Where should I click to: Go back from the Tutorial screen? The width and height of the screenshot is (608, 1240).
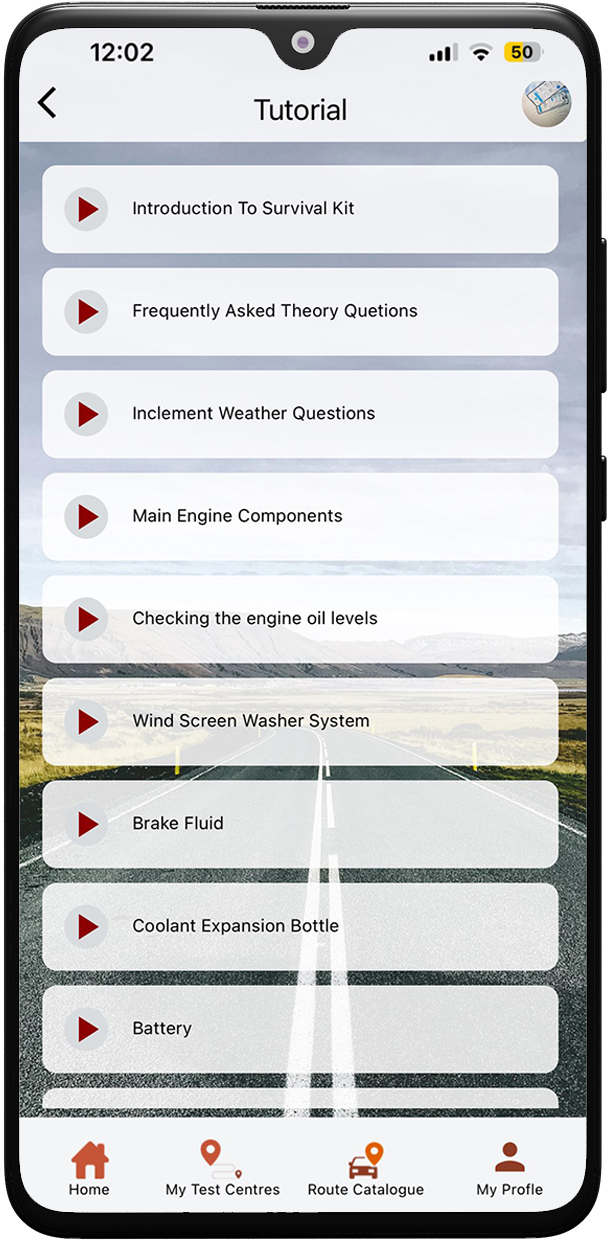(46, 103)
